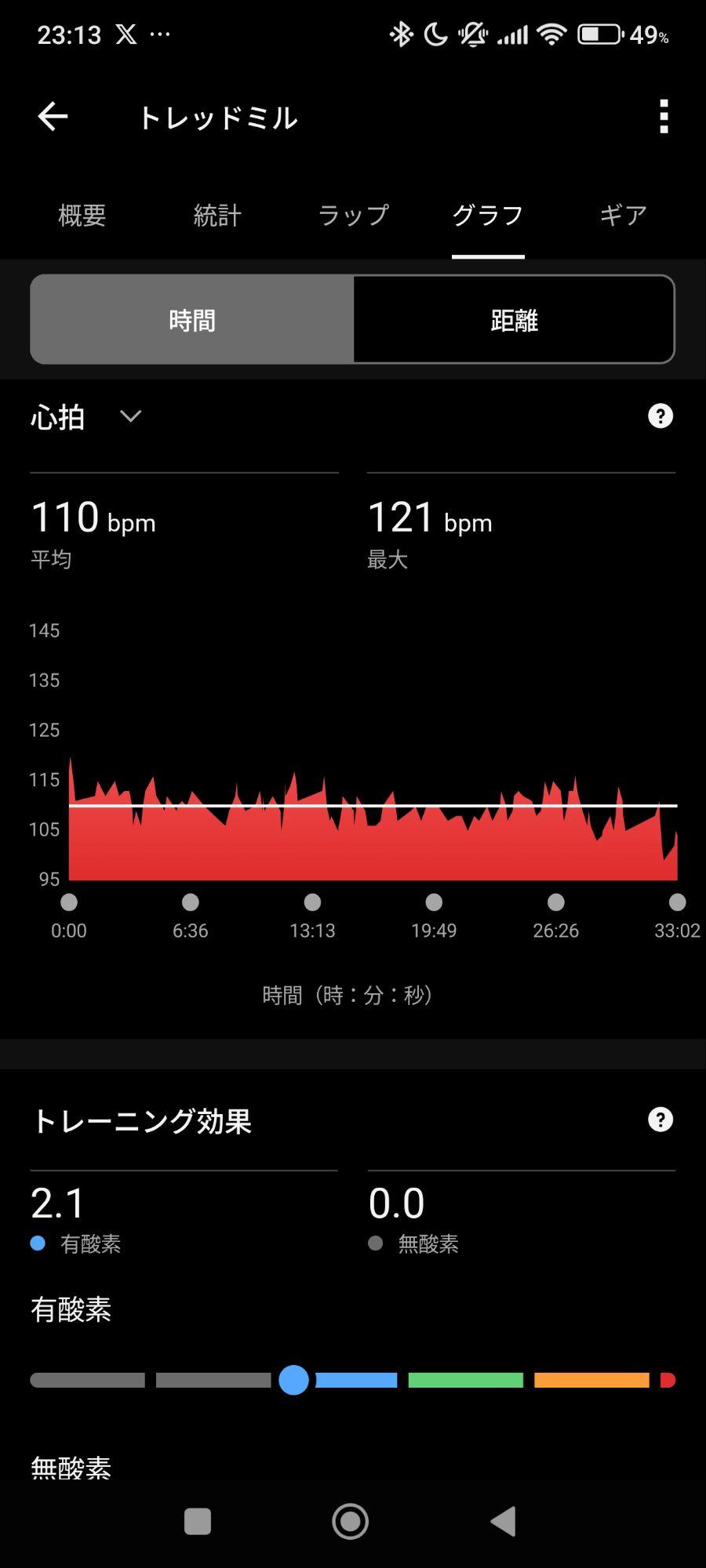Go back using the top arrow
706x1568 pixels.
(53, 117)
